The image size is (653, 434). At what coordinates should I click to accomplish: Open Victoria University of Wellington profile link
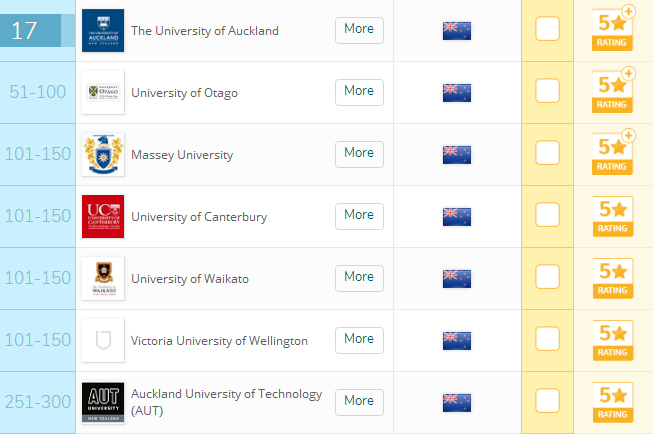[219, 341]
